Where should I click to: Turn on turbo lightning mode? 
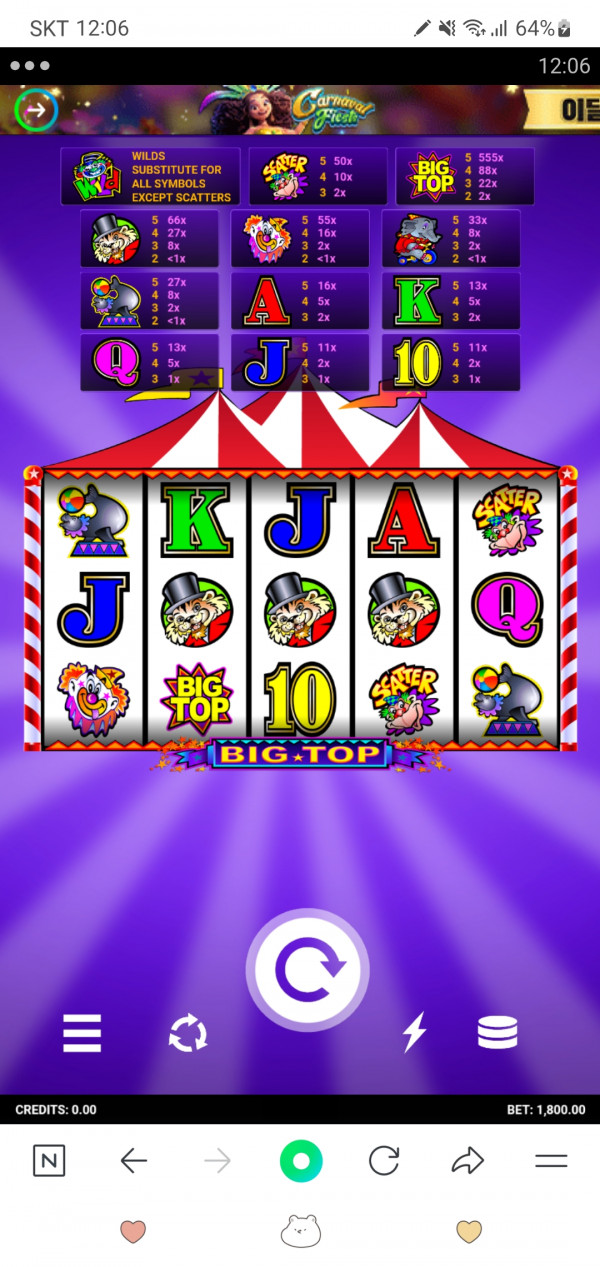pyautogui.click(x=414, y=1033)
